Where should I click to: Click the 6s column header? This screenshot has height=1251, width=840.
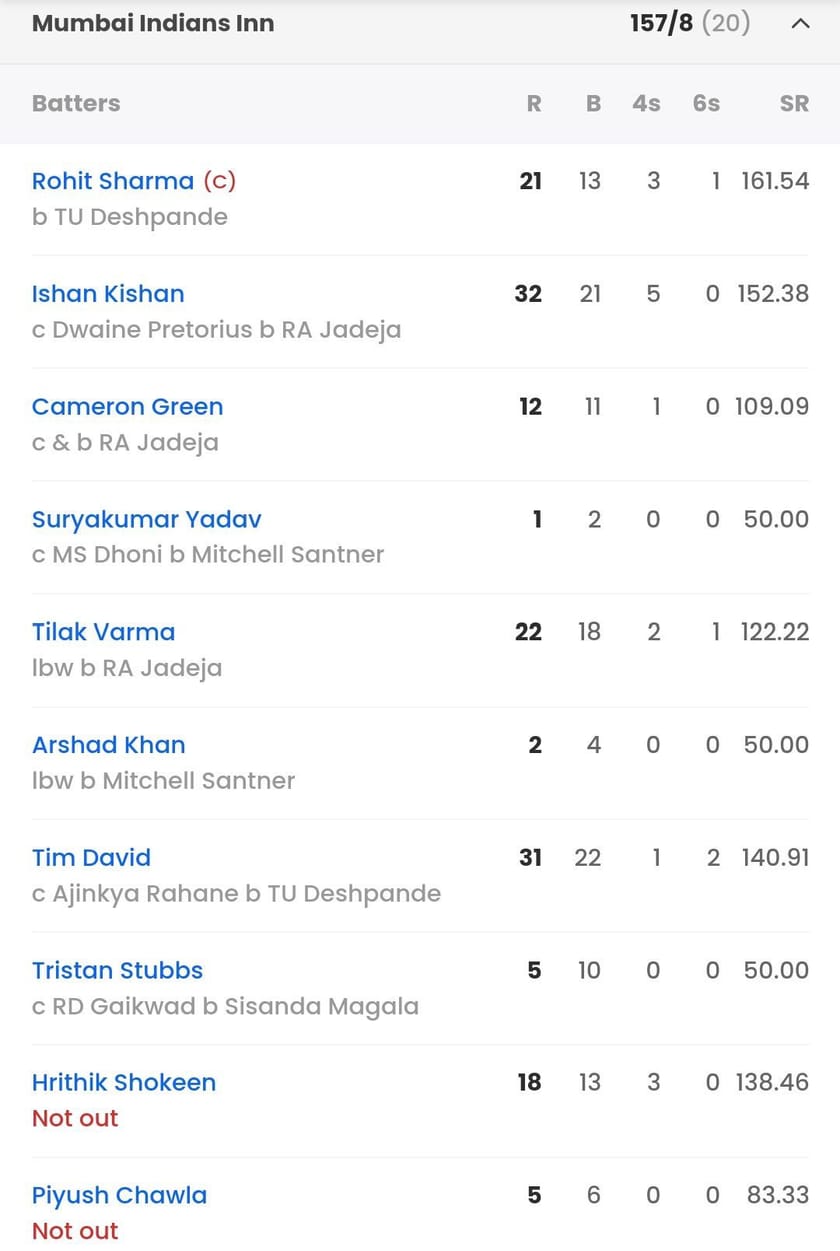click(x=706, y=103)
